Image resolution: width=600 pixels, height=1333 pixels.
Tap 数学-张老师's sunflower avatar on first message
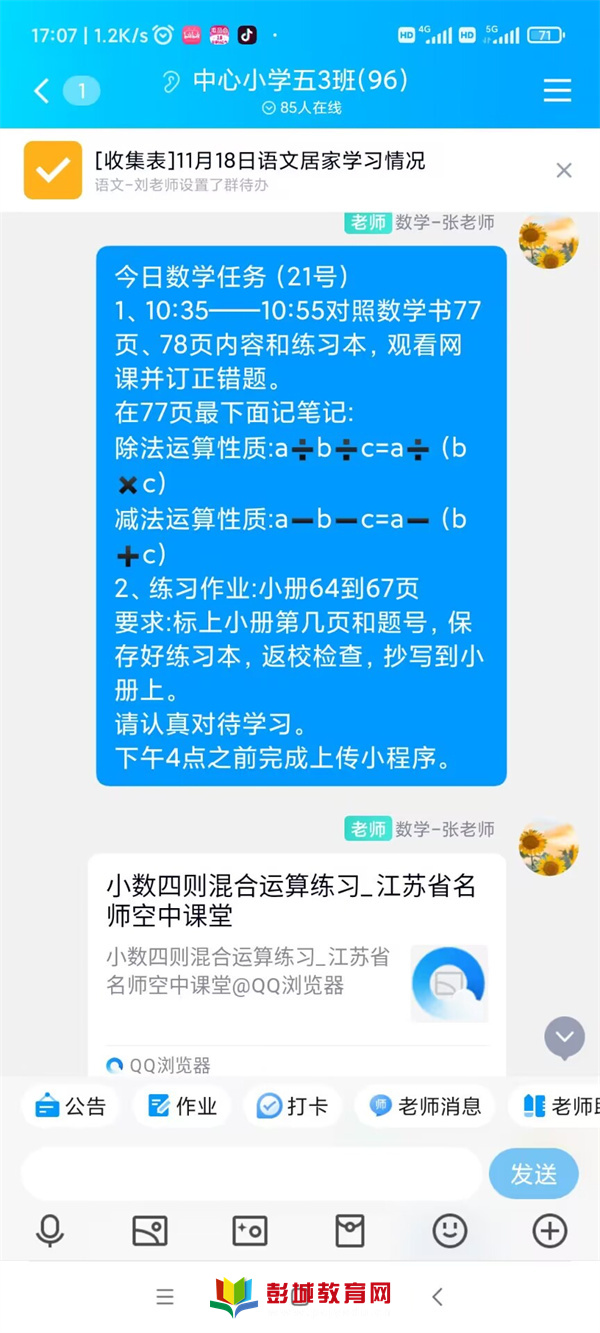pos(548,240)
